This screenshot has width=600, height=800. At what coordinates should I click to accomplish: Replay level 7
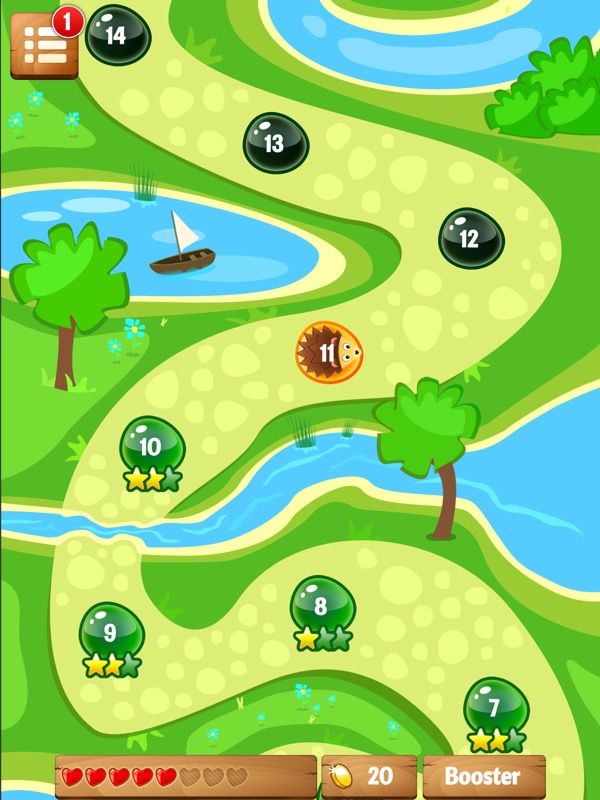pos(495,708)
